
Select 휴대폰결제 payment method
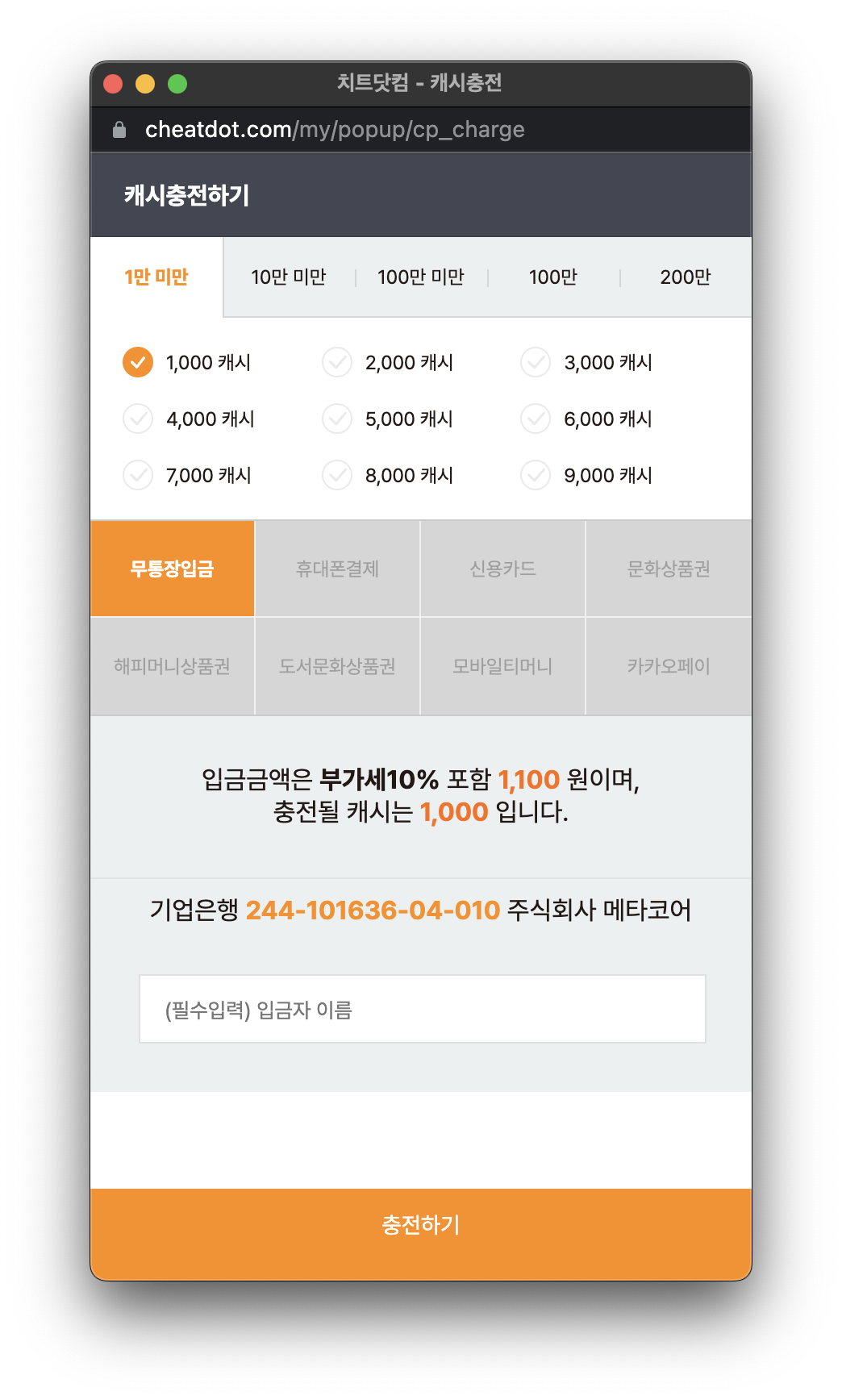coord(337,569)
